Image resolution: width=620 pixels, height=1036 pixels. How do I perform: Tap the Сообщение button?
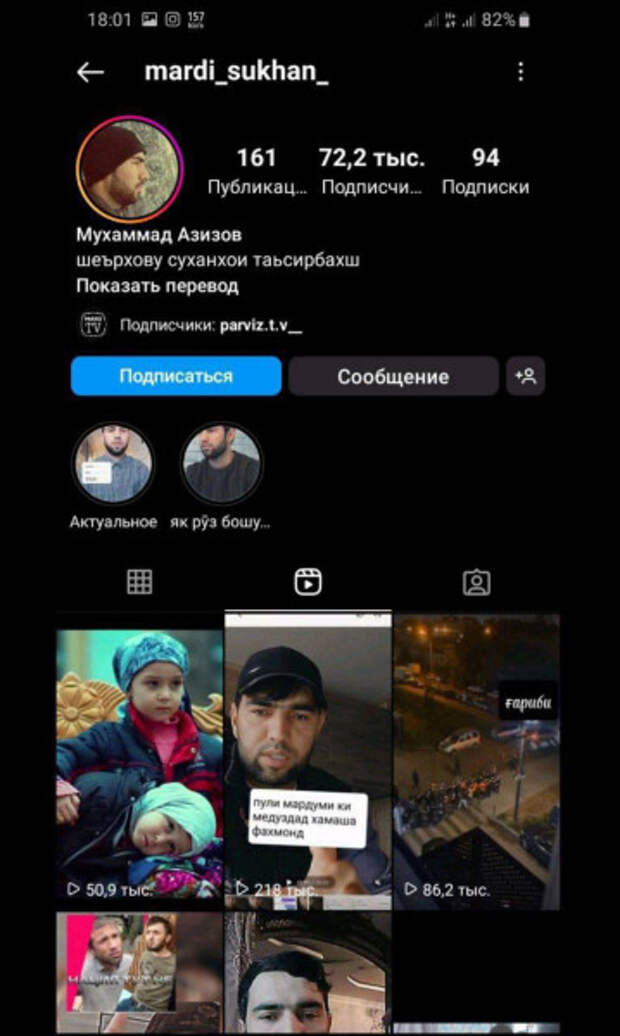click(x=392, y=377)
